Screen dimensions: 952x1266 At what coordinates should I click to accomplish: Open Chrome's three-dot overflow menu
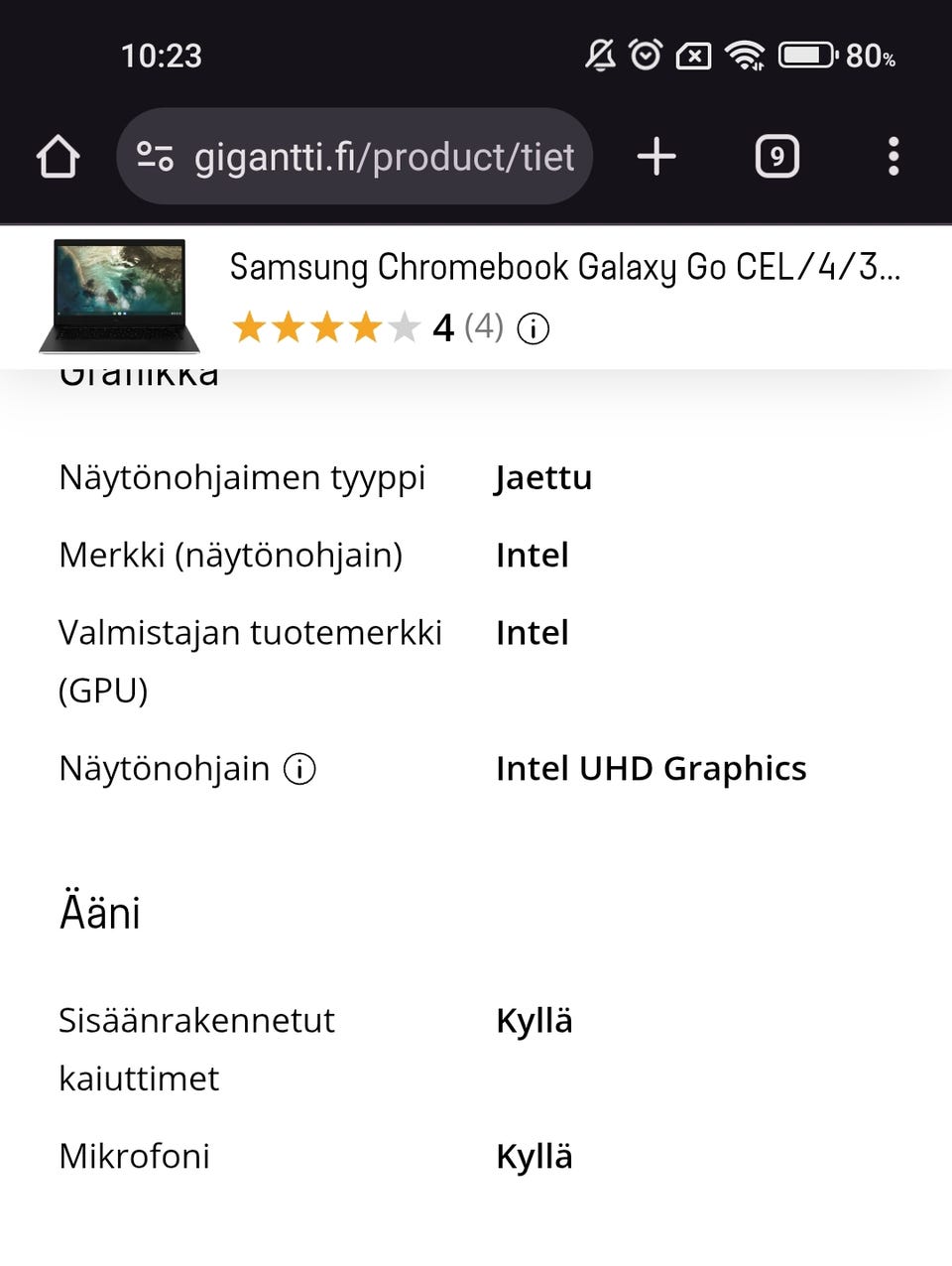(892, 156)
